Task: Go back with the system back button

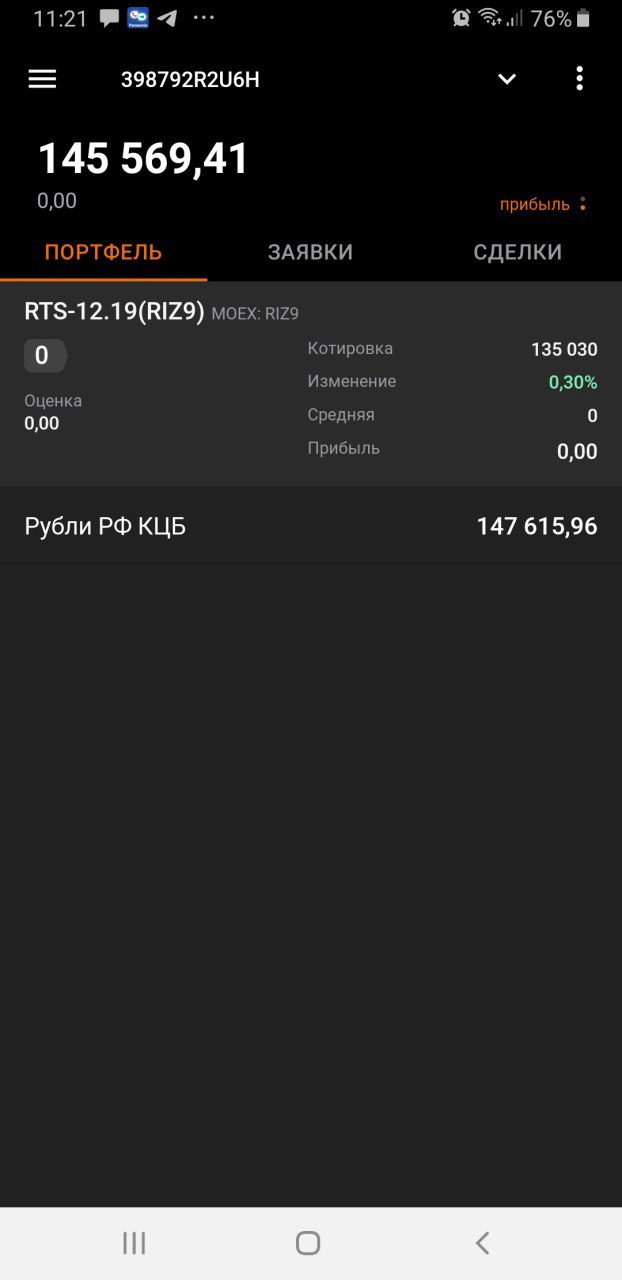Action: tap(482, 1243)
